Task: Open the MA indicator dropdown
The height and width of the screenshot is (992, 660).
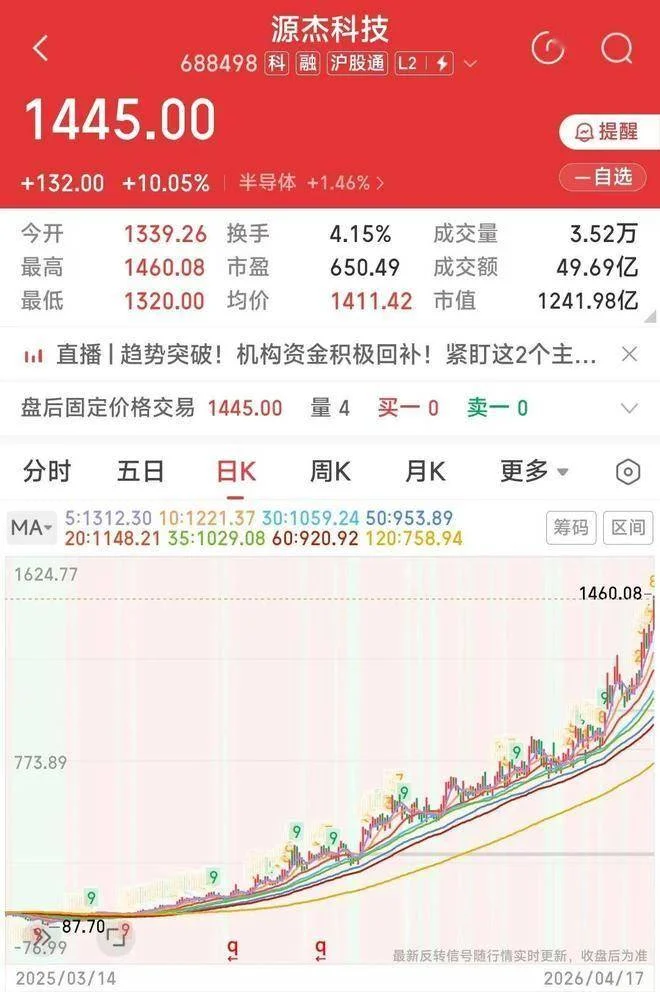Action: pyautogui.click(x=31, y=527)
